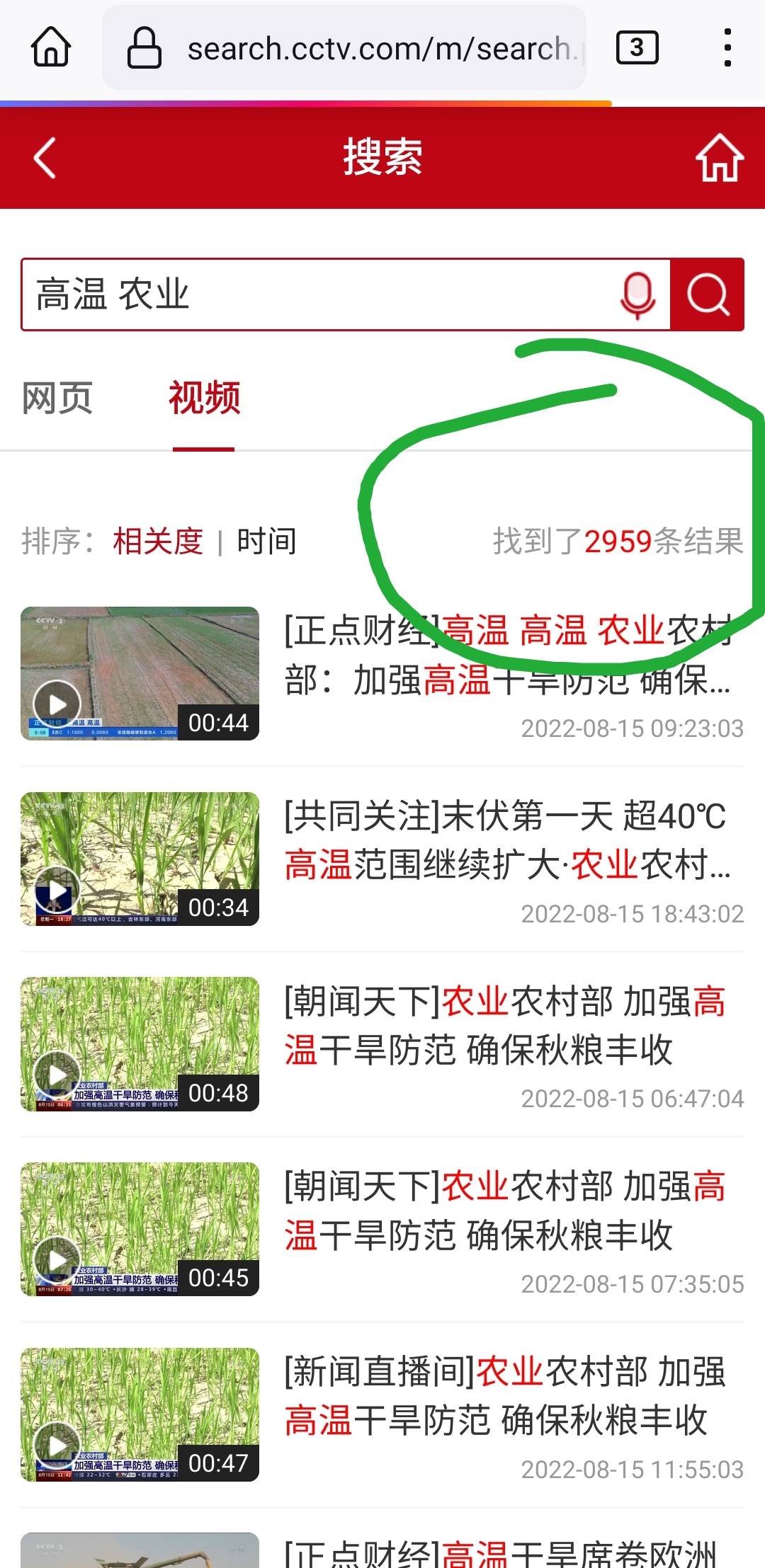Start voice search with the microphone

pos(637,294)
